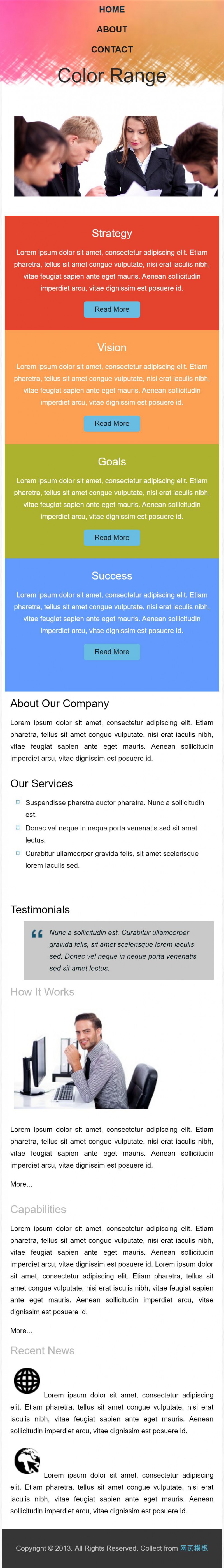Go to the ABOUT page

(x=111, y=29)
